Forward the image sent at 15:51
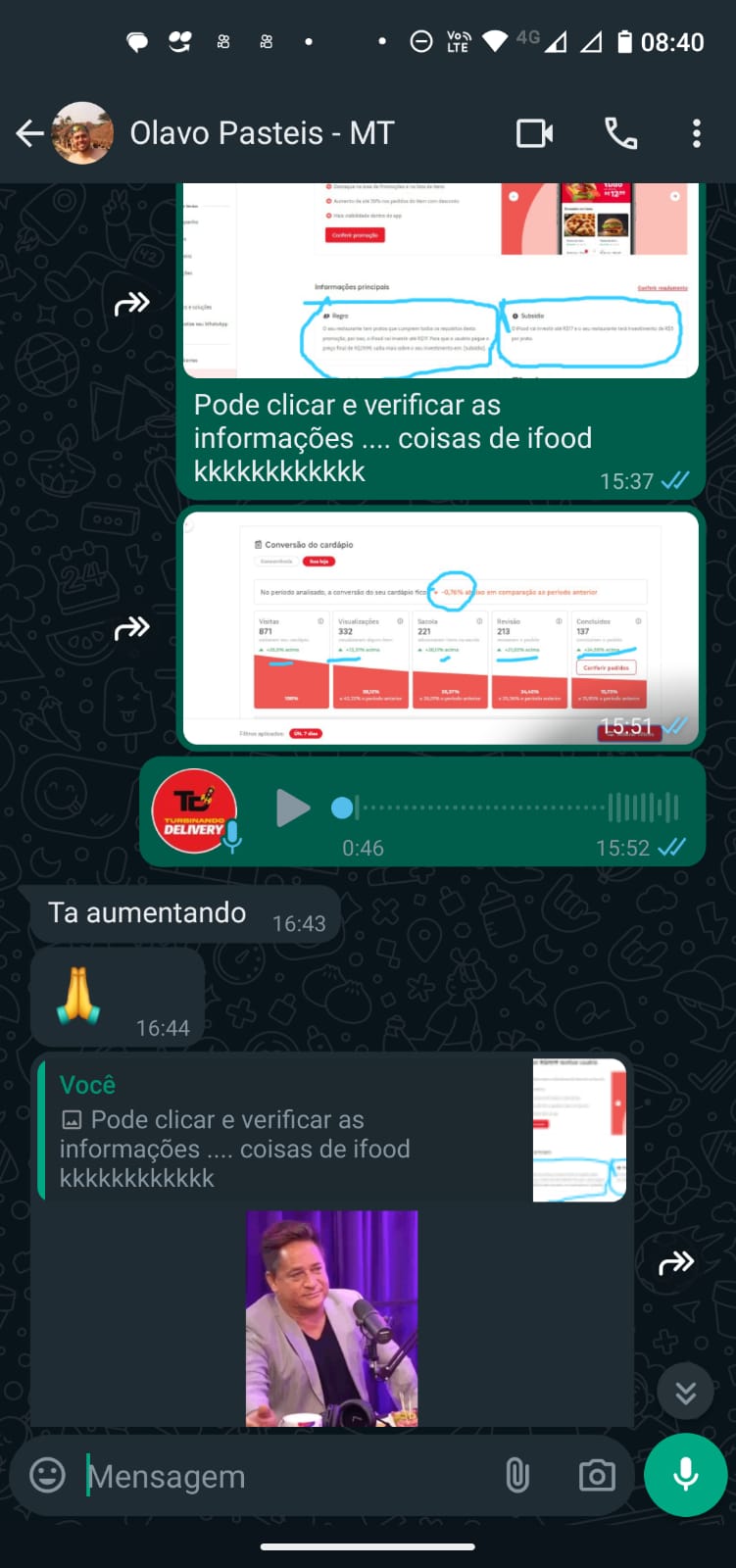This screenshot has width=736, height=1568. click(x=132, y=627)
